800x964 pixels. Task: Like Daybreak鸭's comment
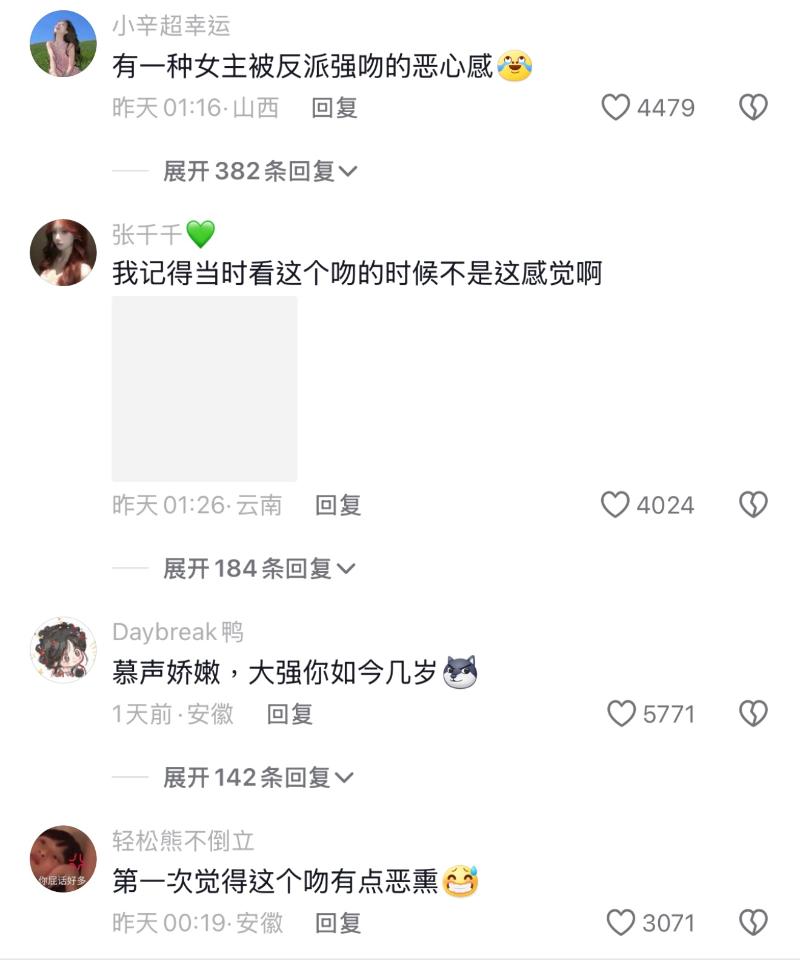pyautogui.click(x=622, y=714)
